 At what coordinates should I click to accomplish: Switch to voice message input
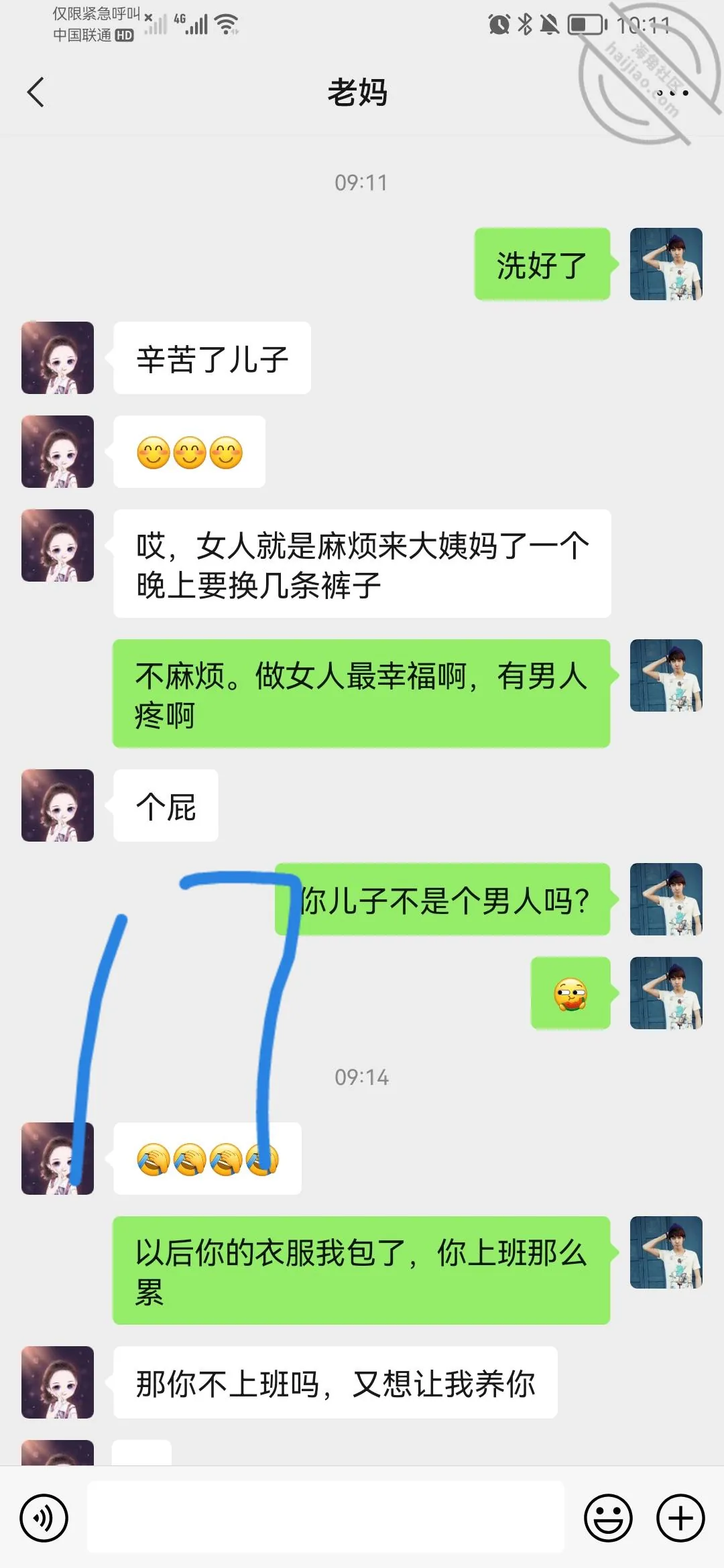pyautogui.click(x=44, y=1518)
